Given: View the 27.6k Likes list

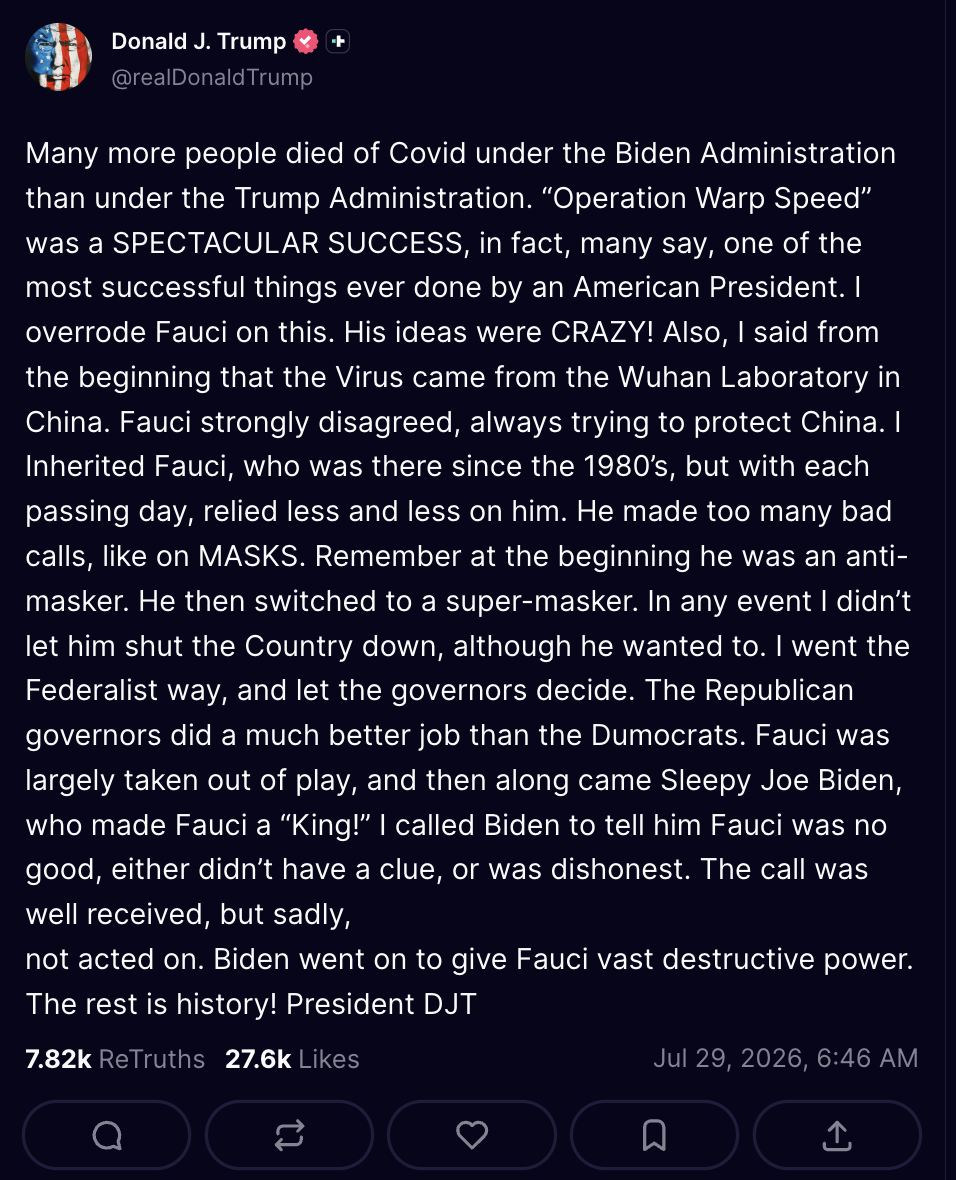Looking at the screenshot, I should coord(292,1059).
